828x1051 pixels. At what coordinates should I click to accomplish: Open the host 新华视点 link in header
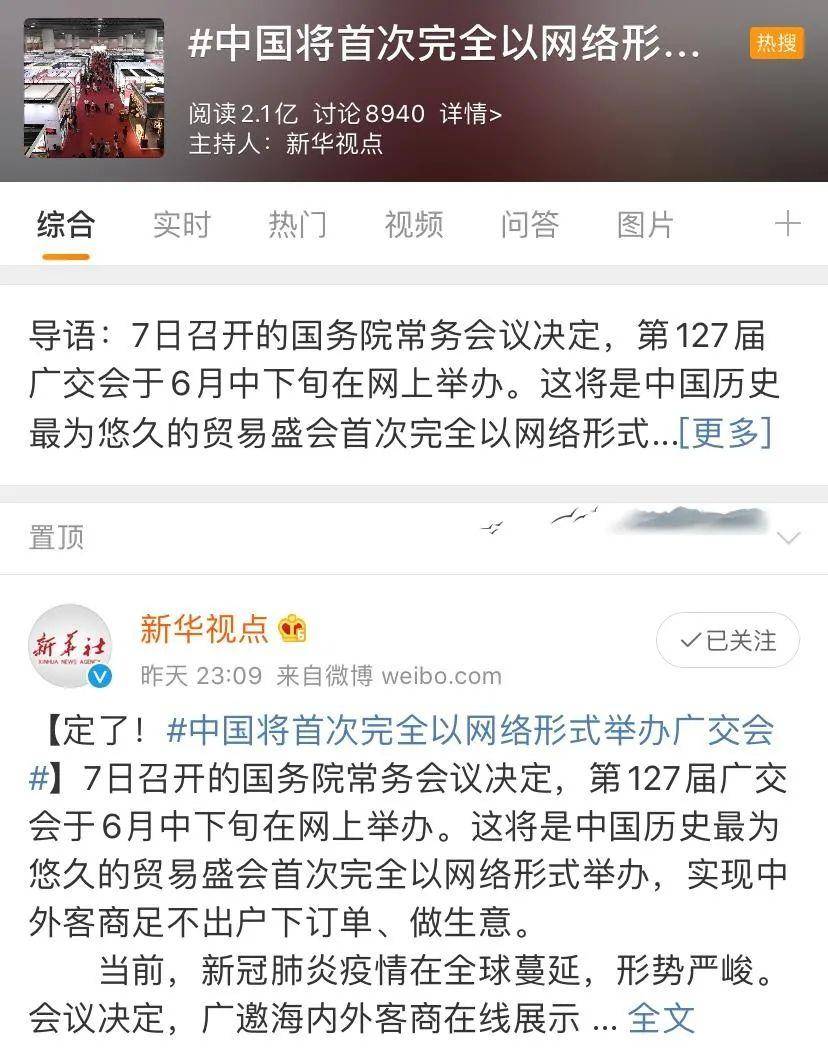pyautogui.click(x=334, y=143)
